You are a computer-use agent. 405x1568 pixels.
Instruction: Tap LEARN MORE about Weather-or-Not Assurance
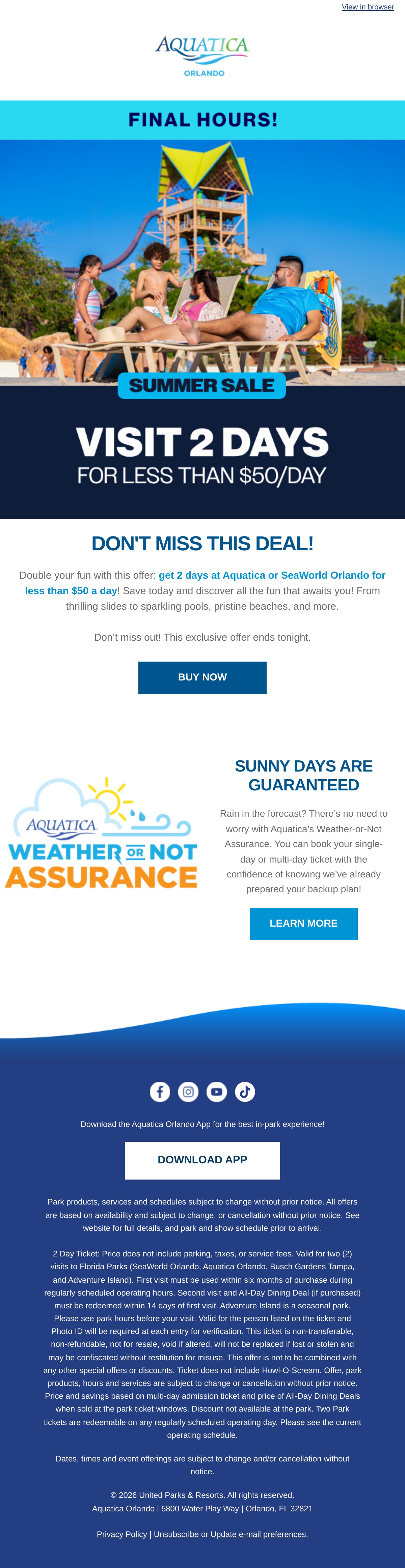(x=303, y=923)
